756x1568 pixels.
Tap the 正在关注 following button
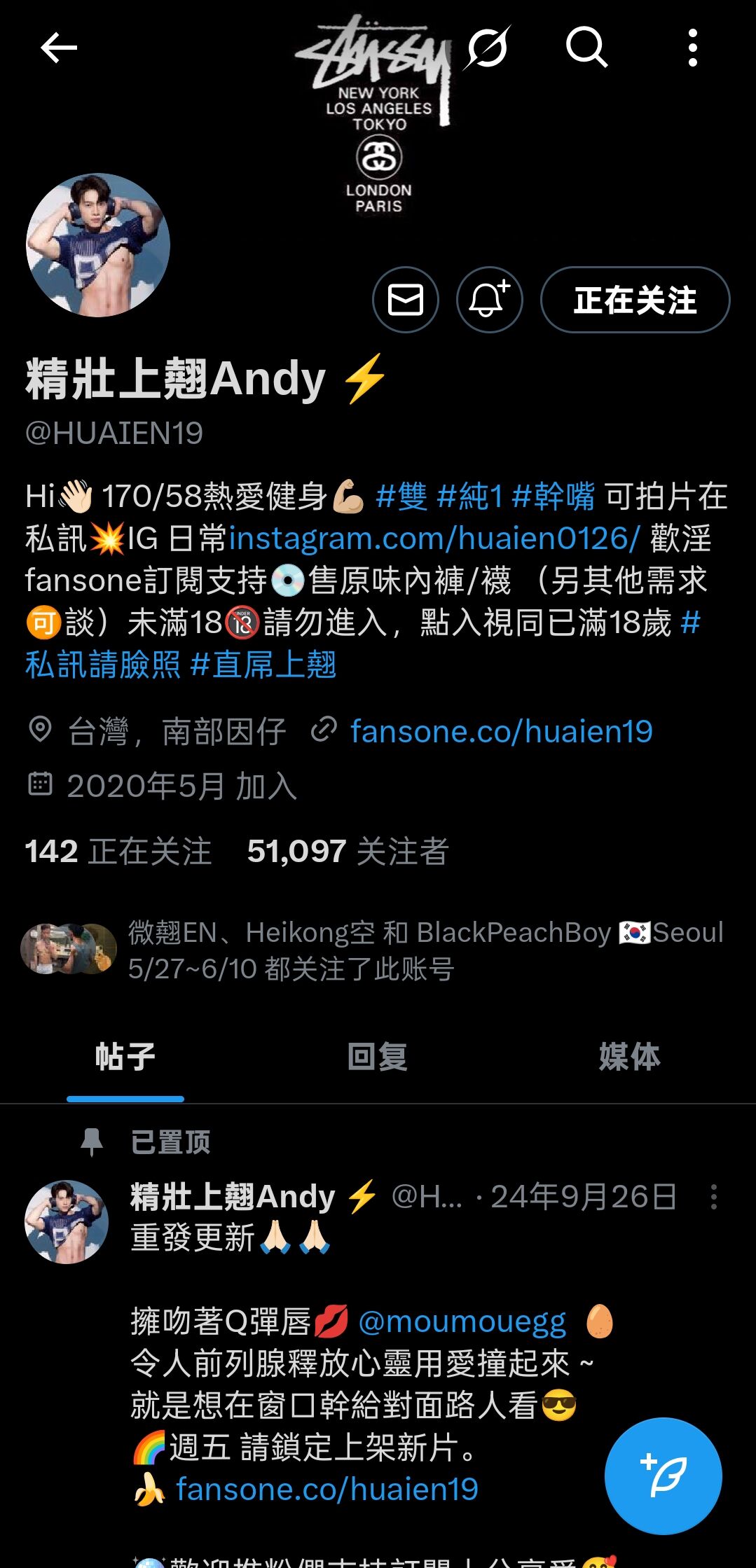pos(635,300)
